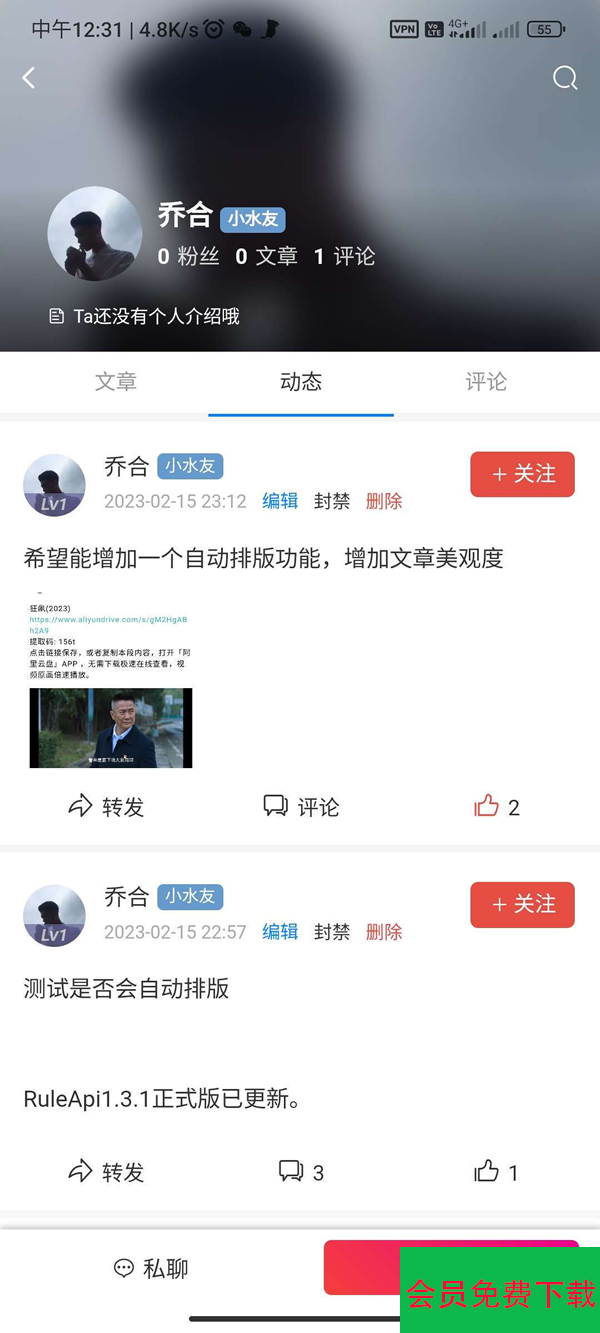
Task: Open the 3 comments on the 测试 post
Action: [301, 1172]
